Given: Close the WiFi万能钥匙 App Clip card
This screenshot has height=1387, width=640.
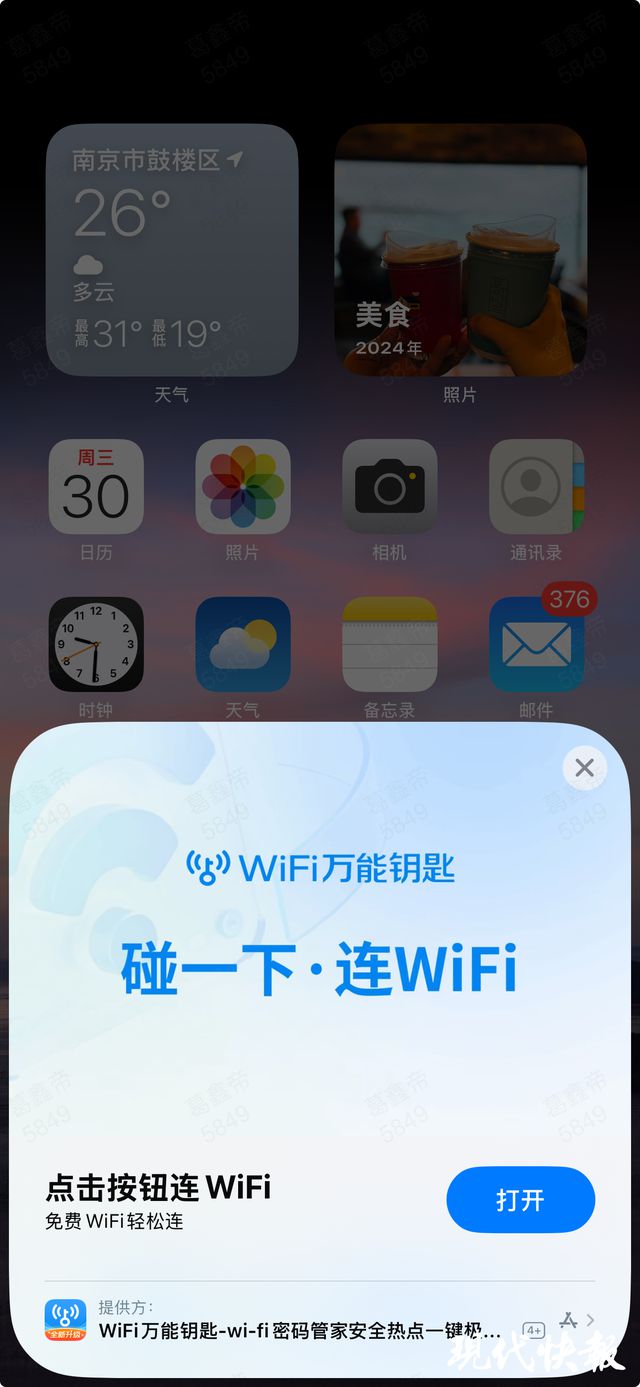Looking at the screenshot, I should click(x=584, y=767).
